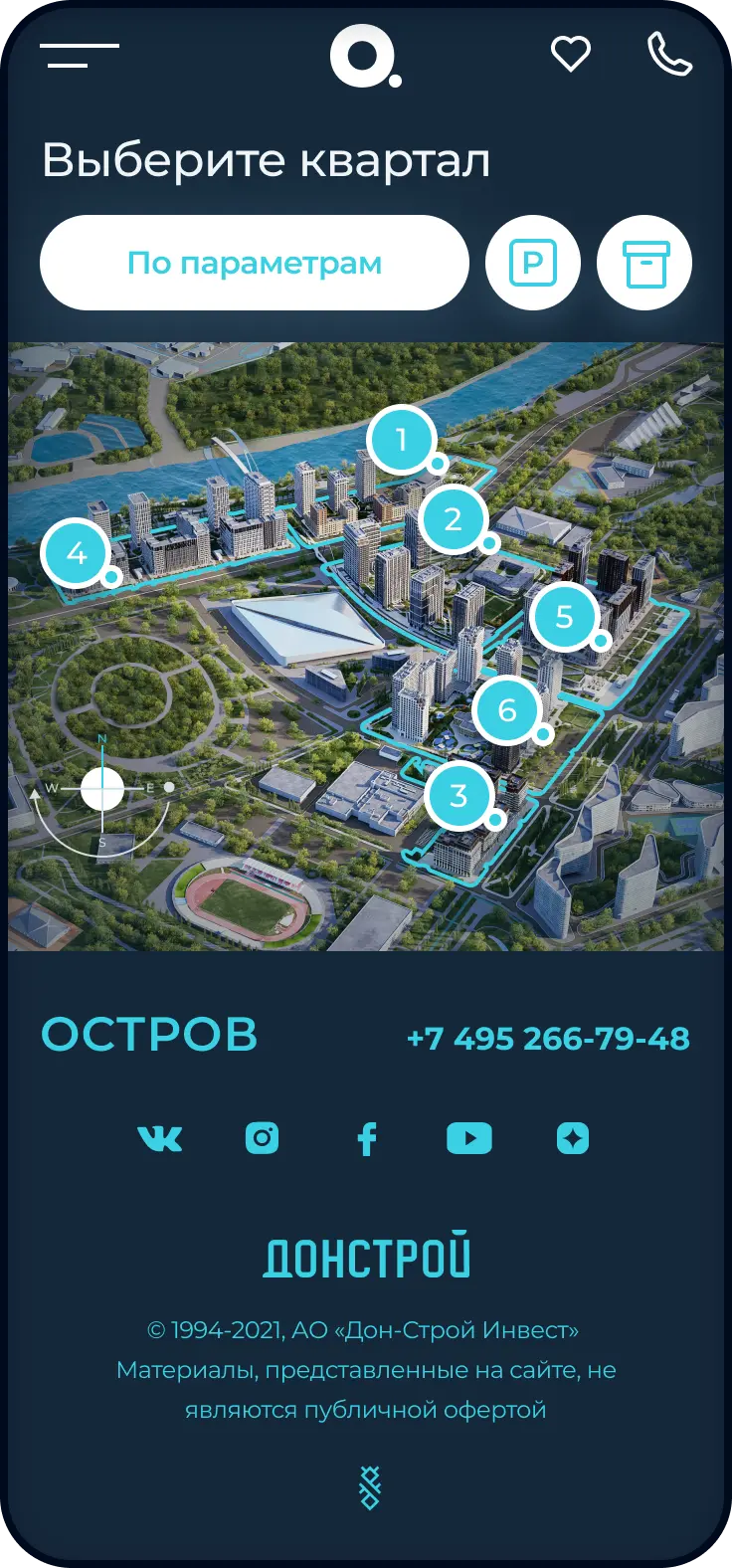Pick quarter 6 on the map
Image resolution: width=732 pixels, height=1568 pixels.
[507, 709]
